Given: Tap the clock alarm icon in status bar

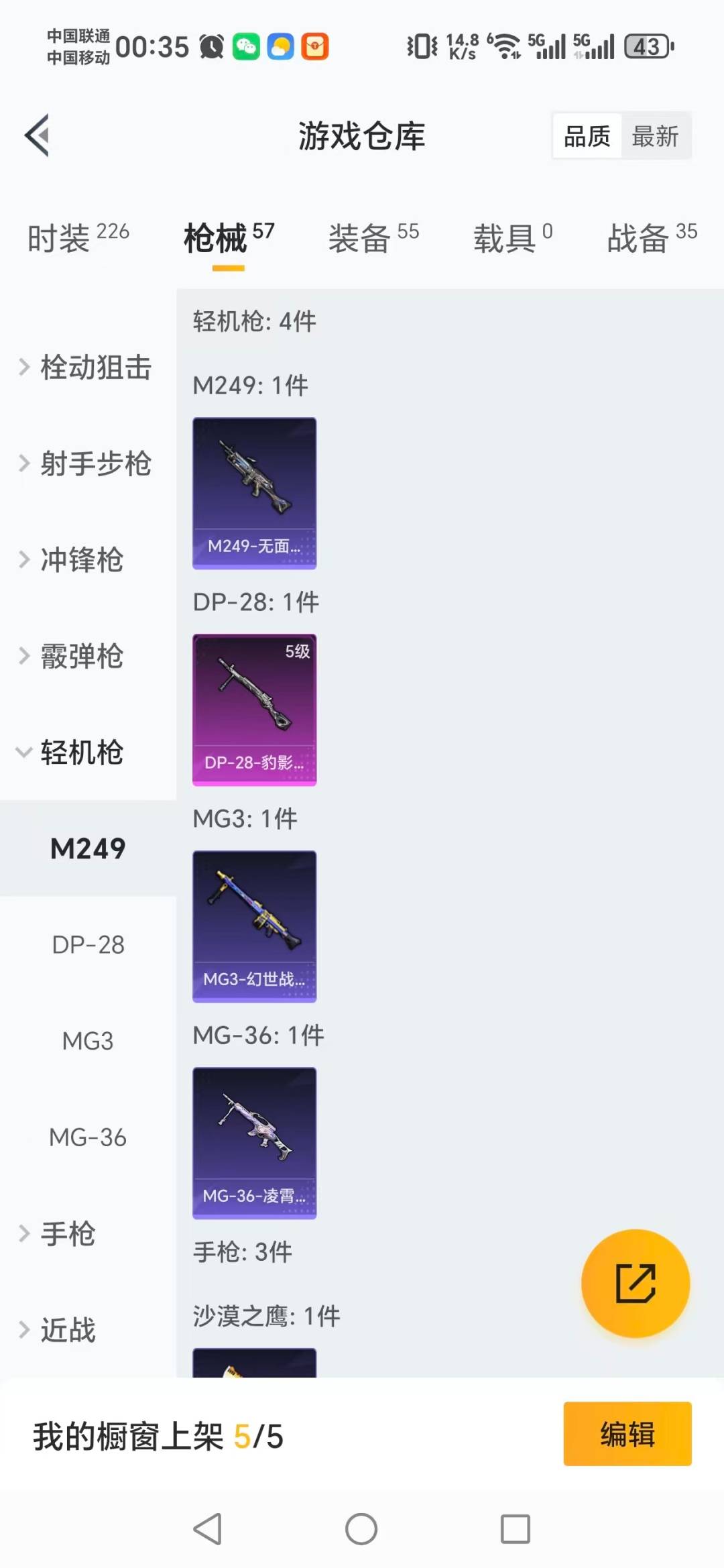Looking at the screenshot, I should point(210,47).
